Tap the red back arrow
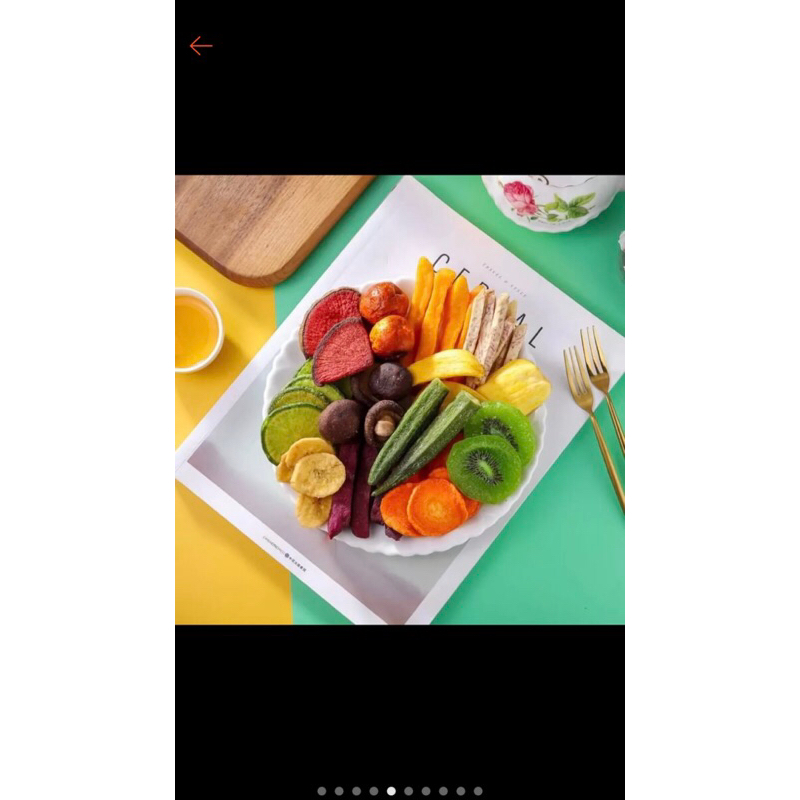Viewport: 800px width, 800px height. 201,46
